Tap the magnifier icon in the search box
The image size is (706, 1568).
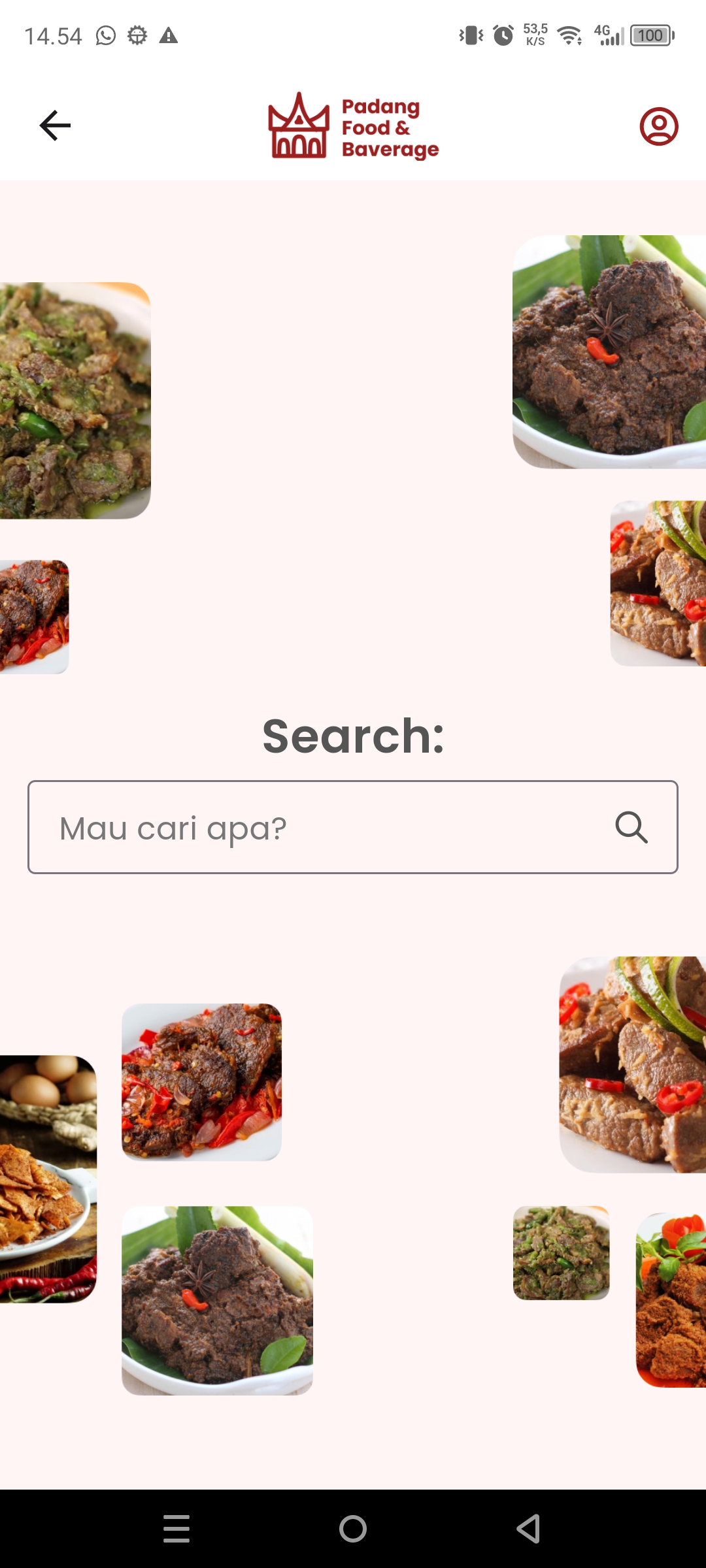[631, 827]
